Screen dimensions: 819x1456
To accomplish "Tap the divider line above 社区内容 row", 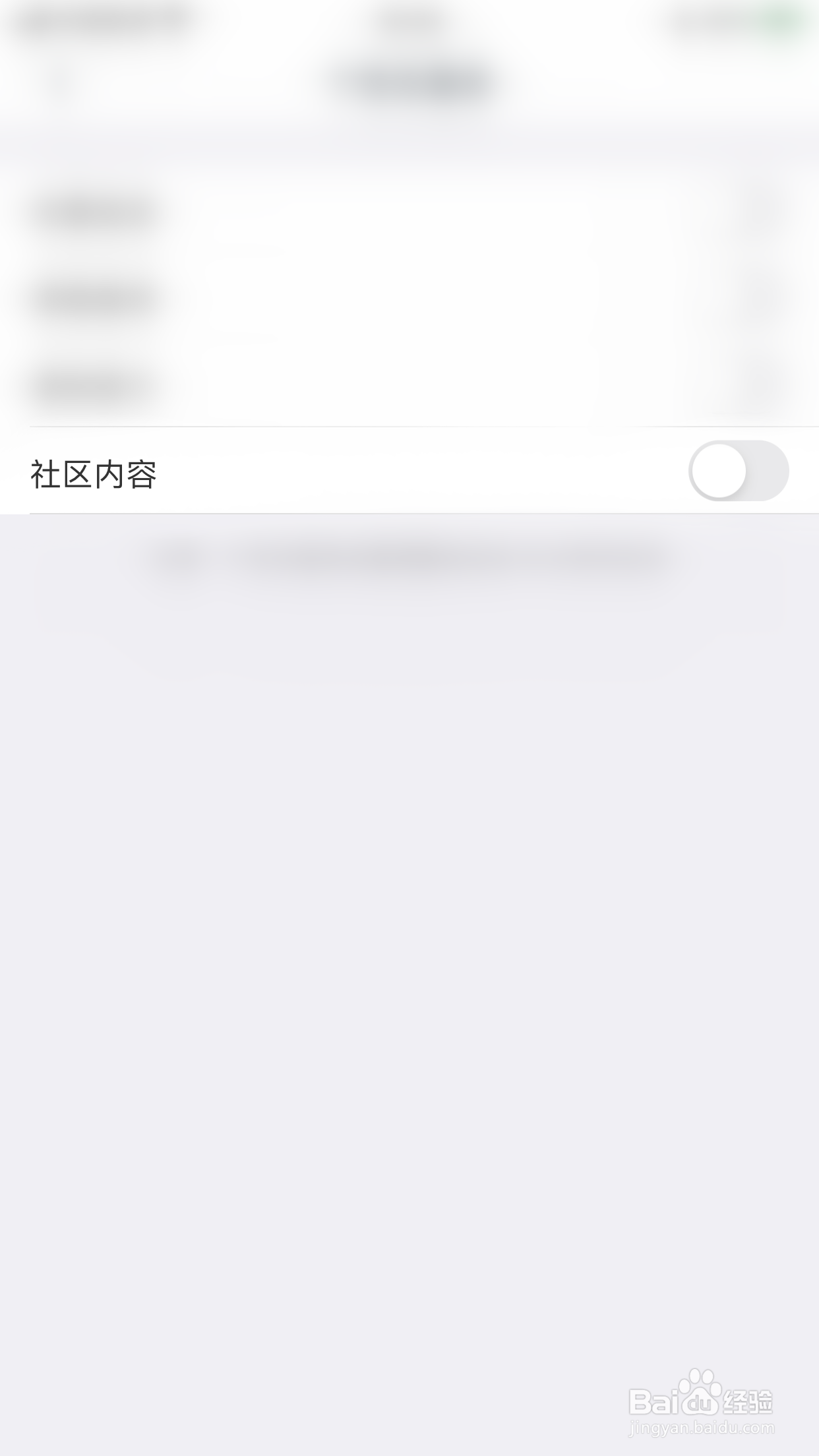I will (x=409, y=427).
